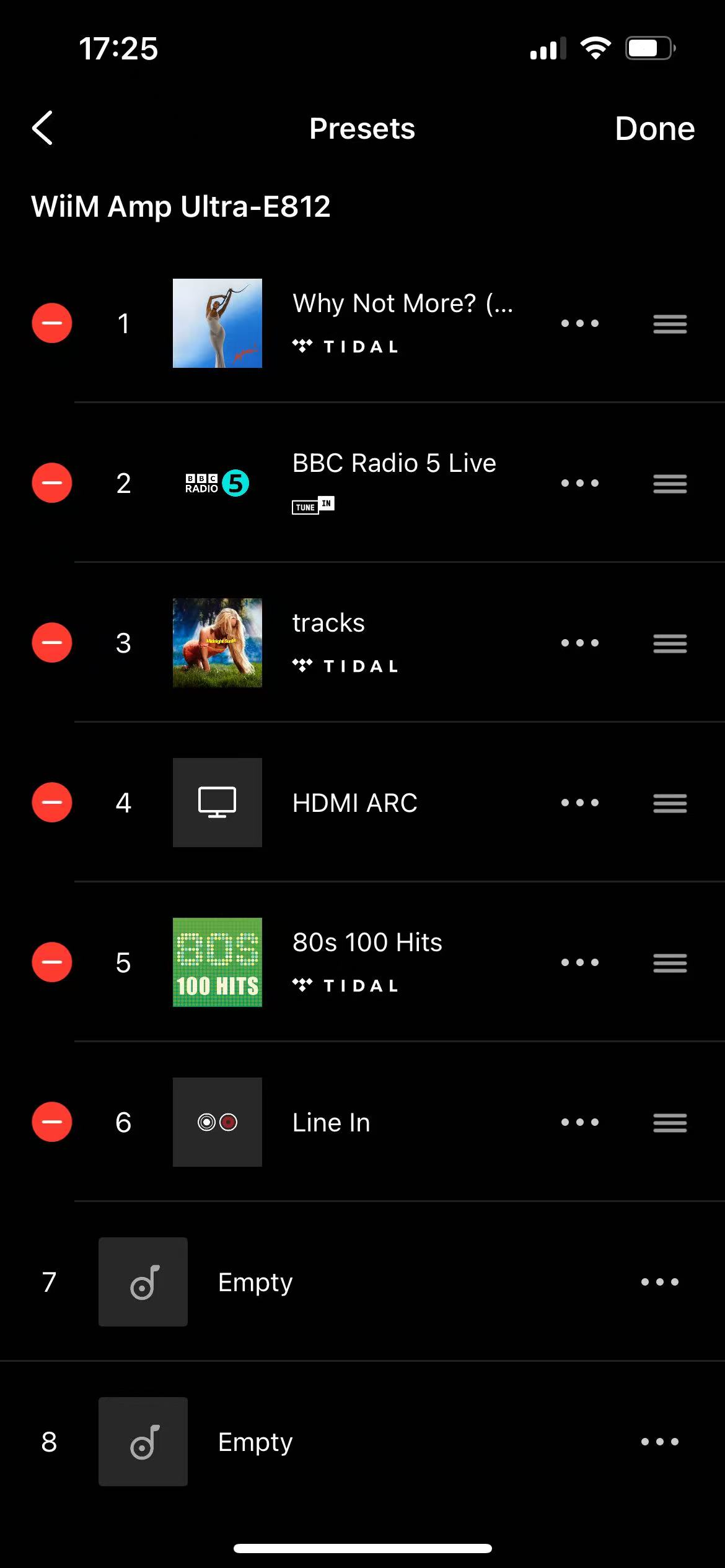The image size is (725, 1568).
Task: Delete the BBC Radio 5 Live preset
Action: click(52, 483)
